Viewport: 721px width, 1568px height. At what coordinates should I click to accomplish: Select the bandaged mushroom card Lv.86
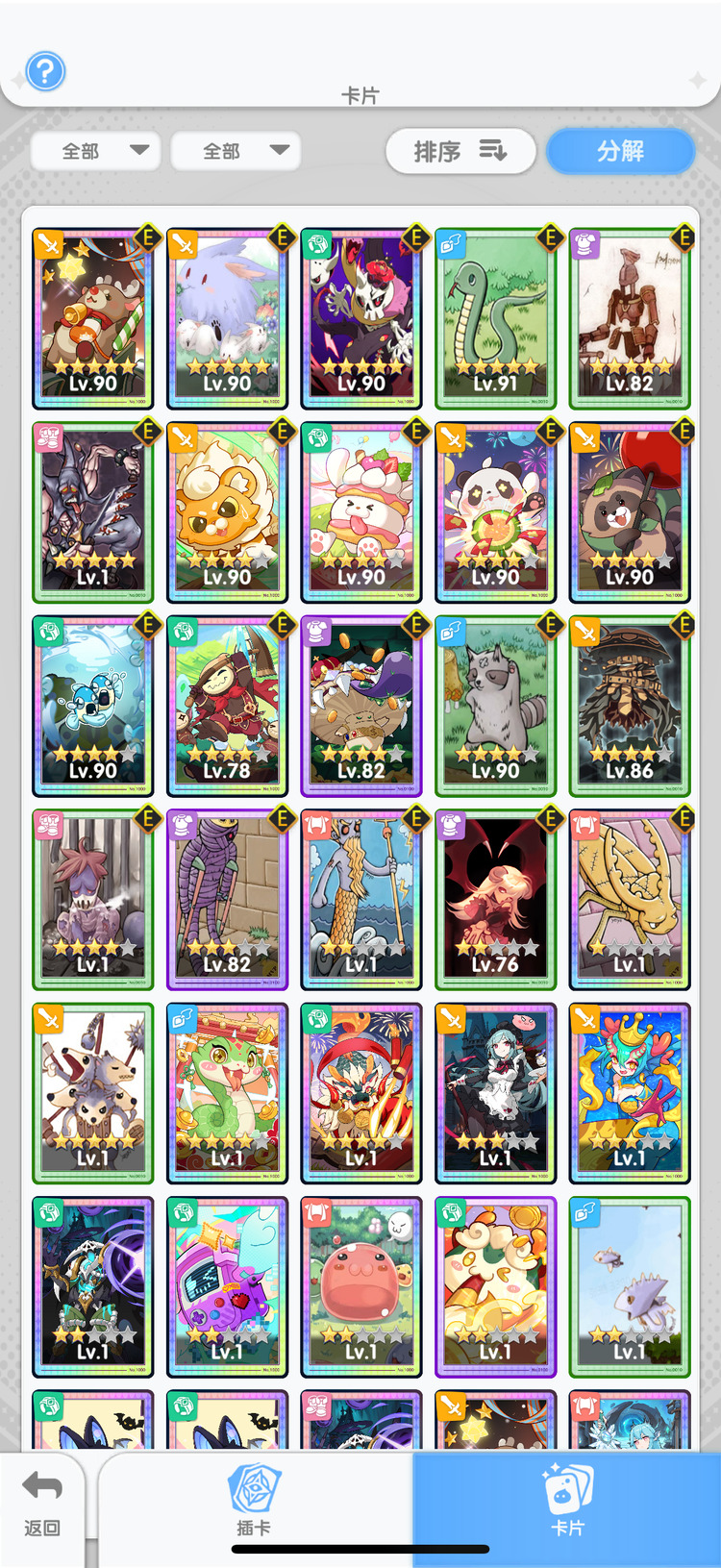(630, 706)
